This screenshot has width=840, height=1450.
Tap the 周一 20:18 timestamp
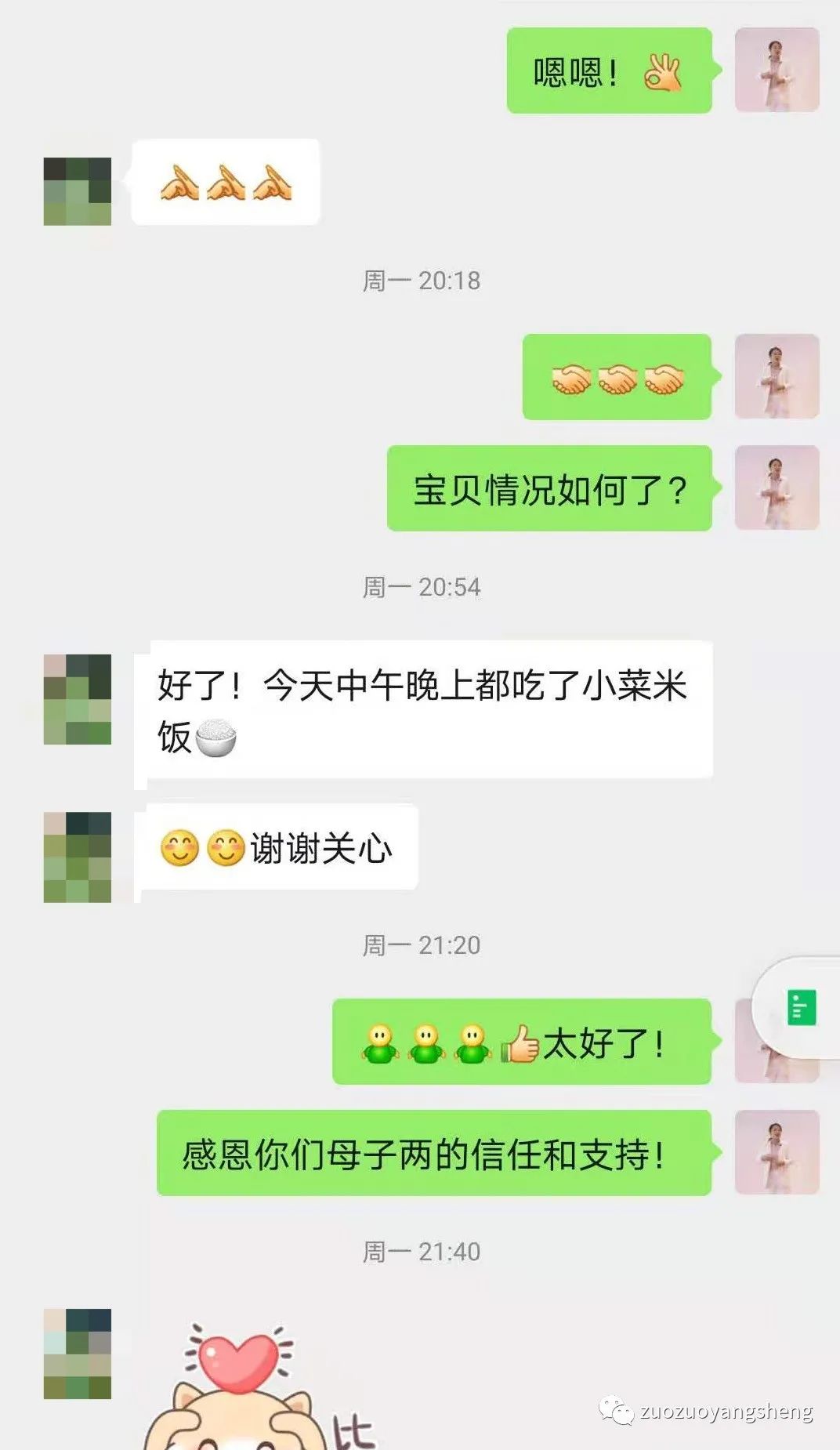pyautogui.click(x=421, y=280)
